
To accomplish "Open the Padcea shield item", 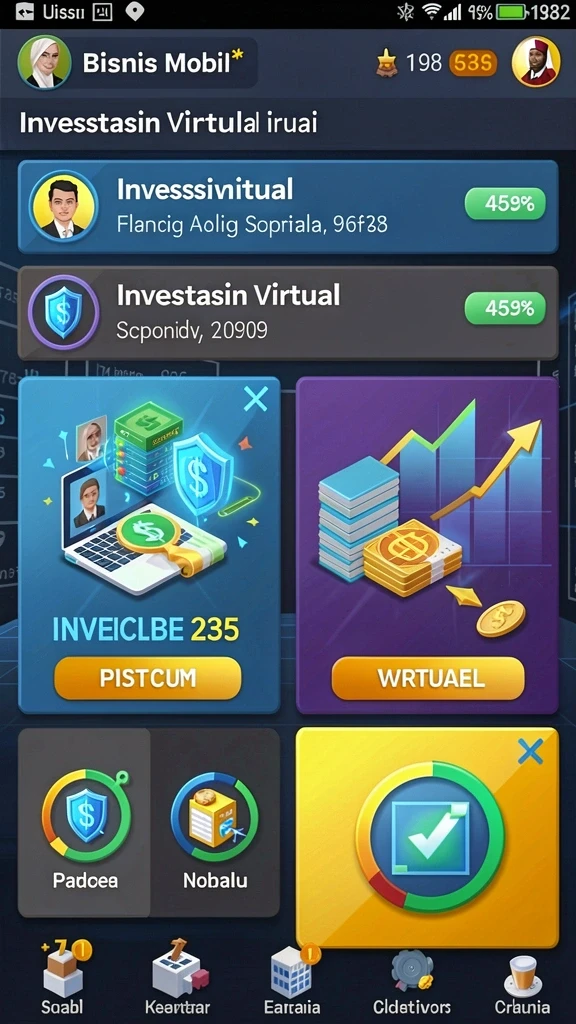I will pos(85,822).
